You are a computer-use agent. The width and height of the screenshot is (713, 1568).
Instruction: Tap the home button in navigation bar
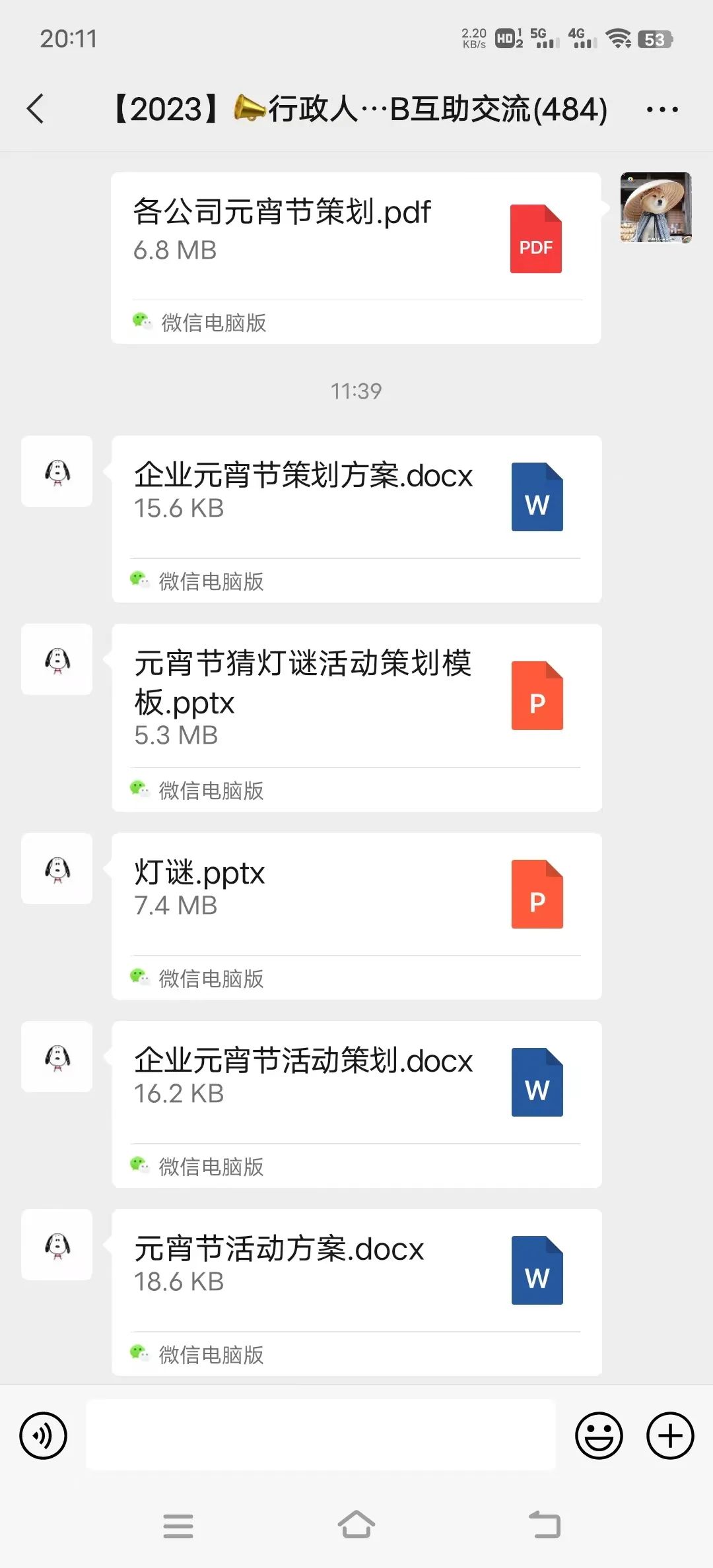coord(356,1525)
